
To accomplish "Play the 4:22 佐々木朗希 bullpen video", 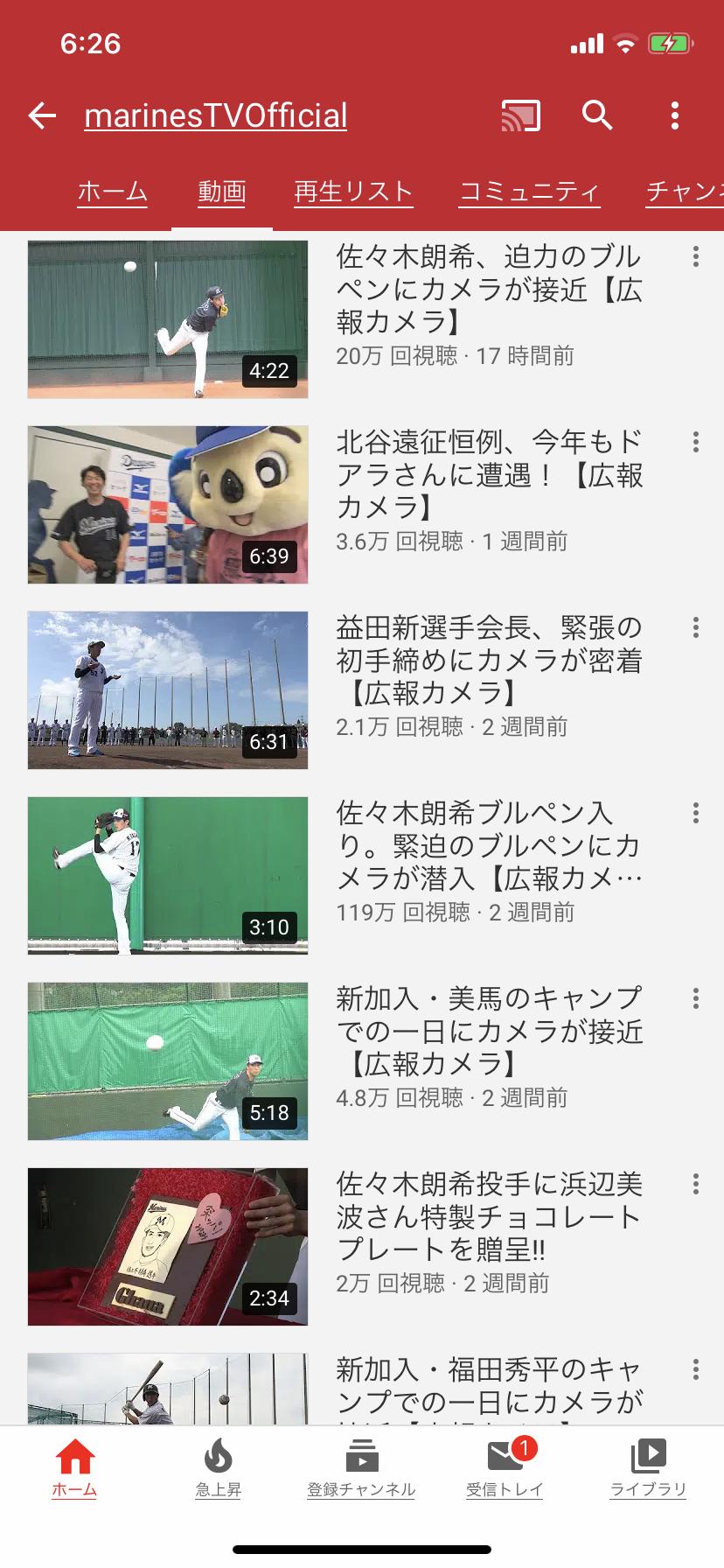I will coord(168,319).
